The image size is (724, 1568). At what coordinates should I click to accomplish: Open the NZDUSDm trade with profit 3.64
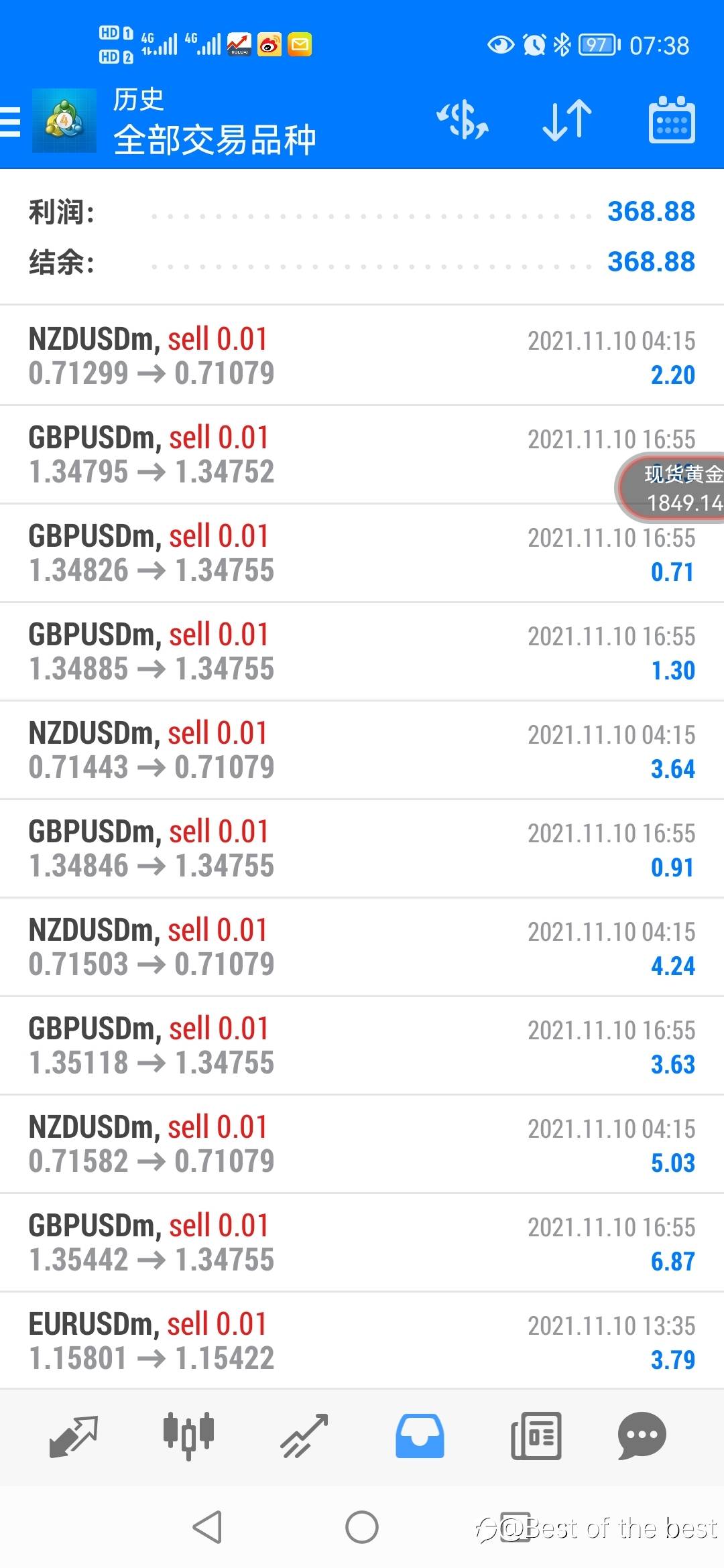[362, 750]
